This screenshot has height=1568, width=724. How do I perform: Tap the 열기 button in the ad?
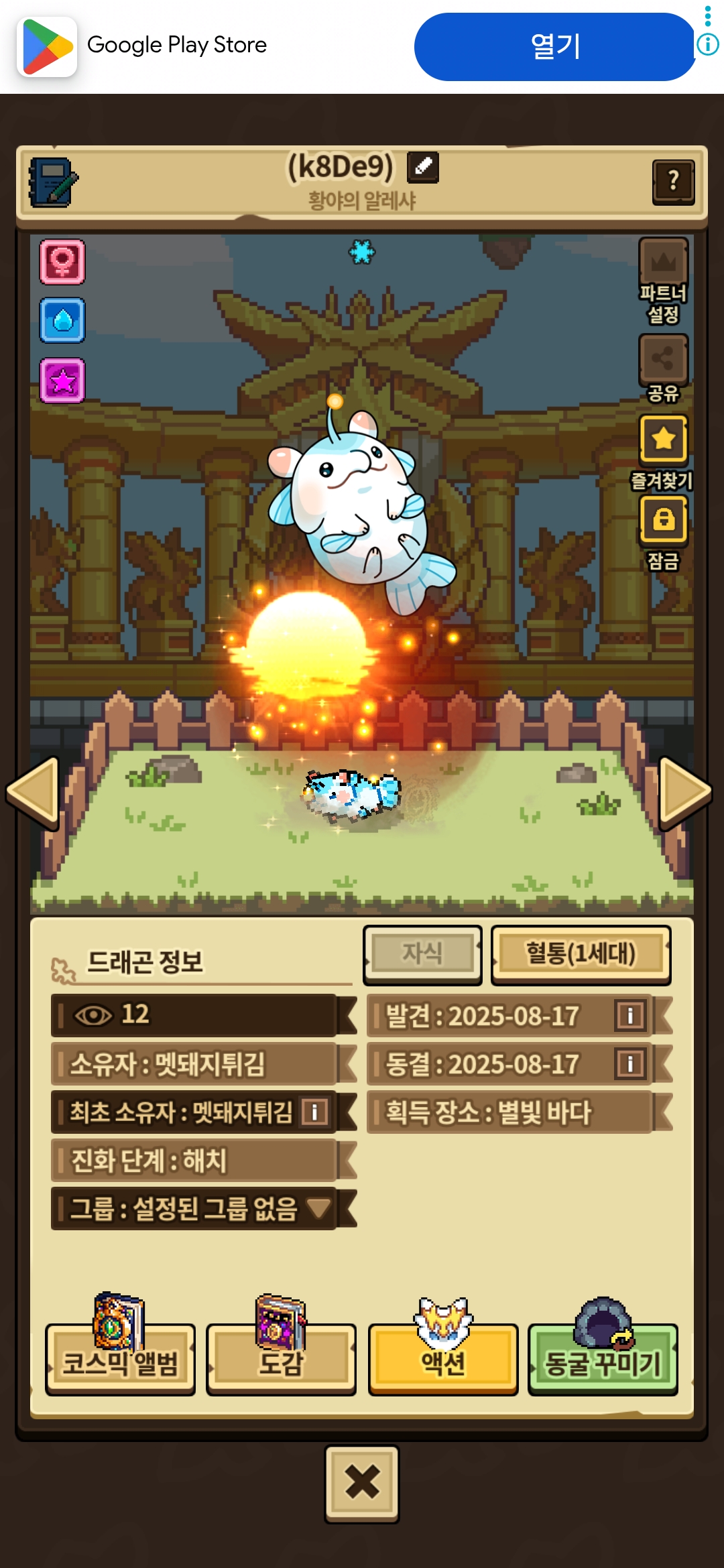555,47
